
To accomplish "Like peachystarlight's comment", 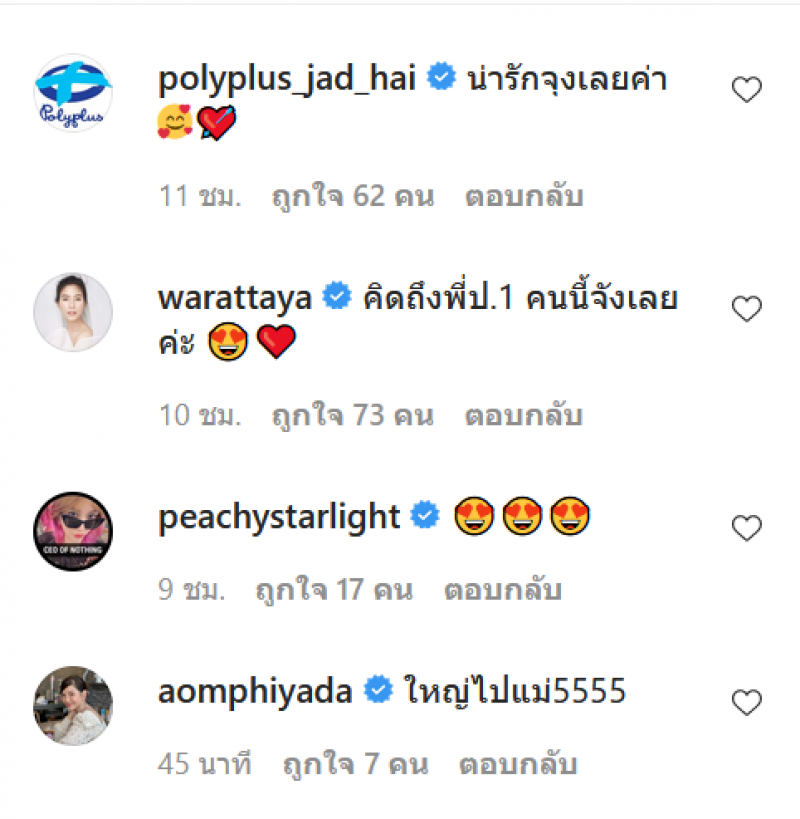I will coord(747,528).
